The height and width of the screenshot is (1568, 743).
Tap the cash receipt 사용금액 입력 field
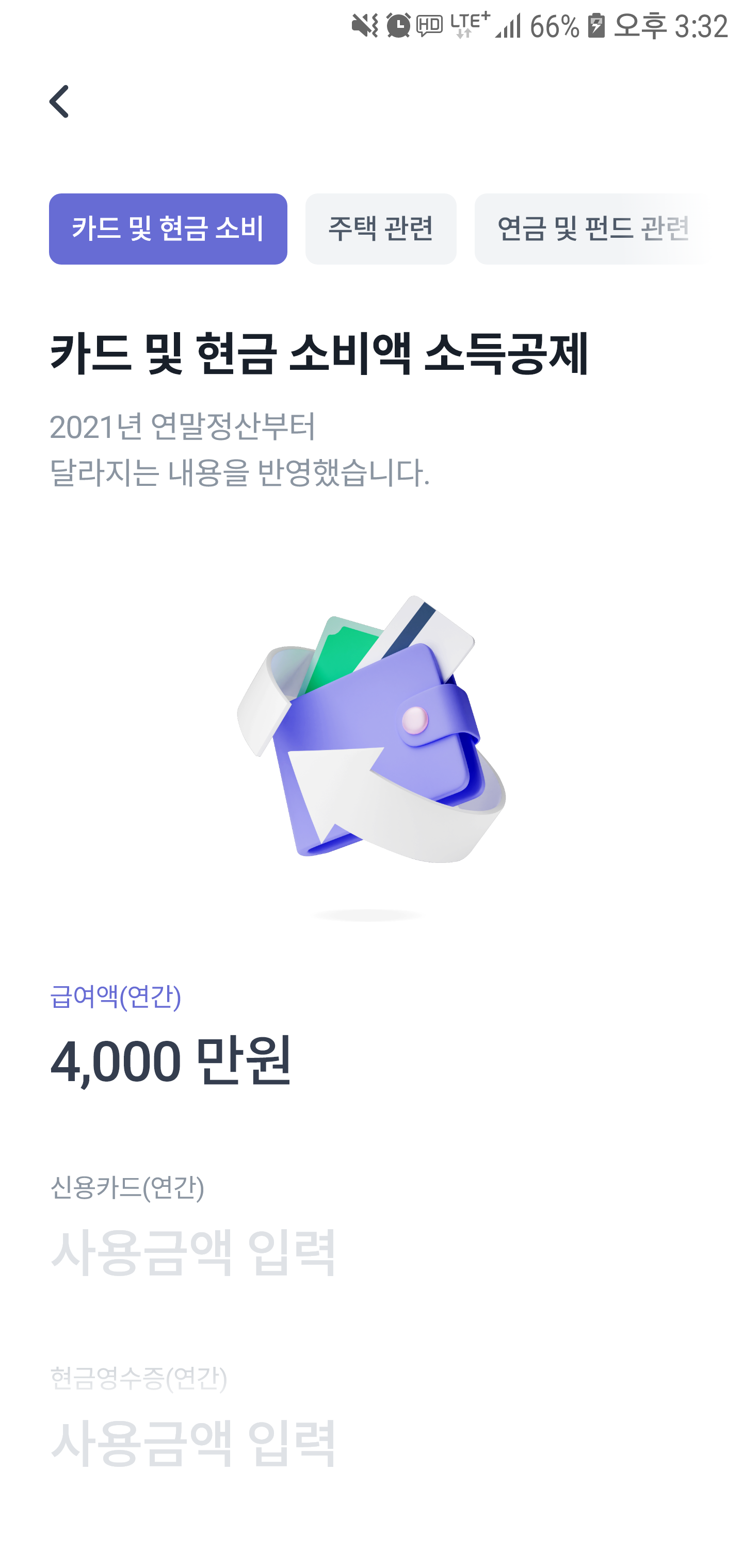pos(192,1443)
